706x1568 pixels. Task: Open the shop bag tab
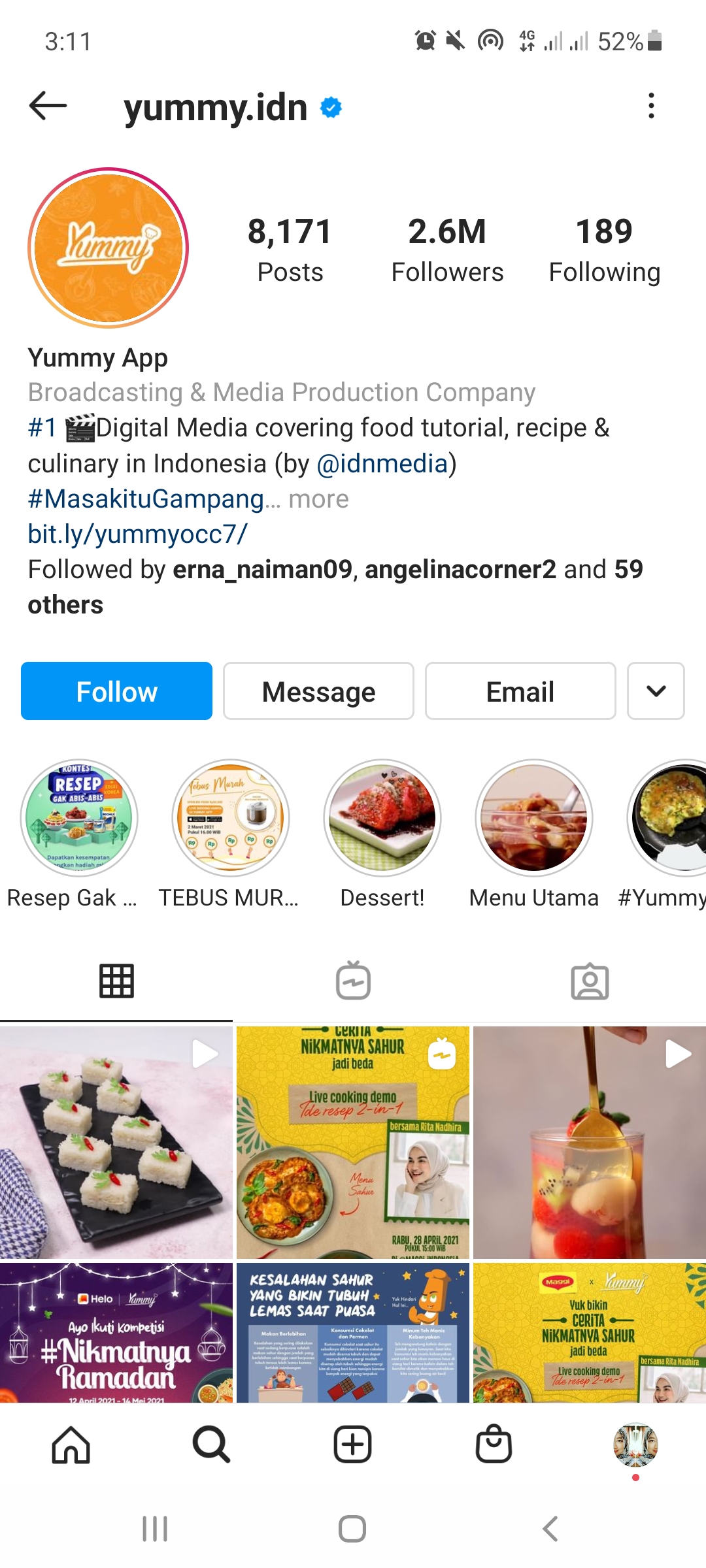(494, 1445)
